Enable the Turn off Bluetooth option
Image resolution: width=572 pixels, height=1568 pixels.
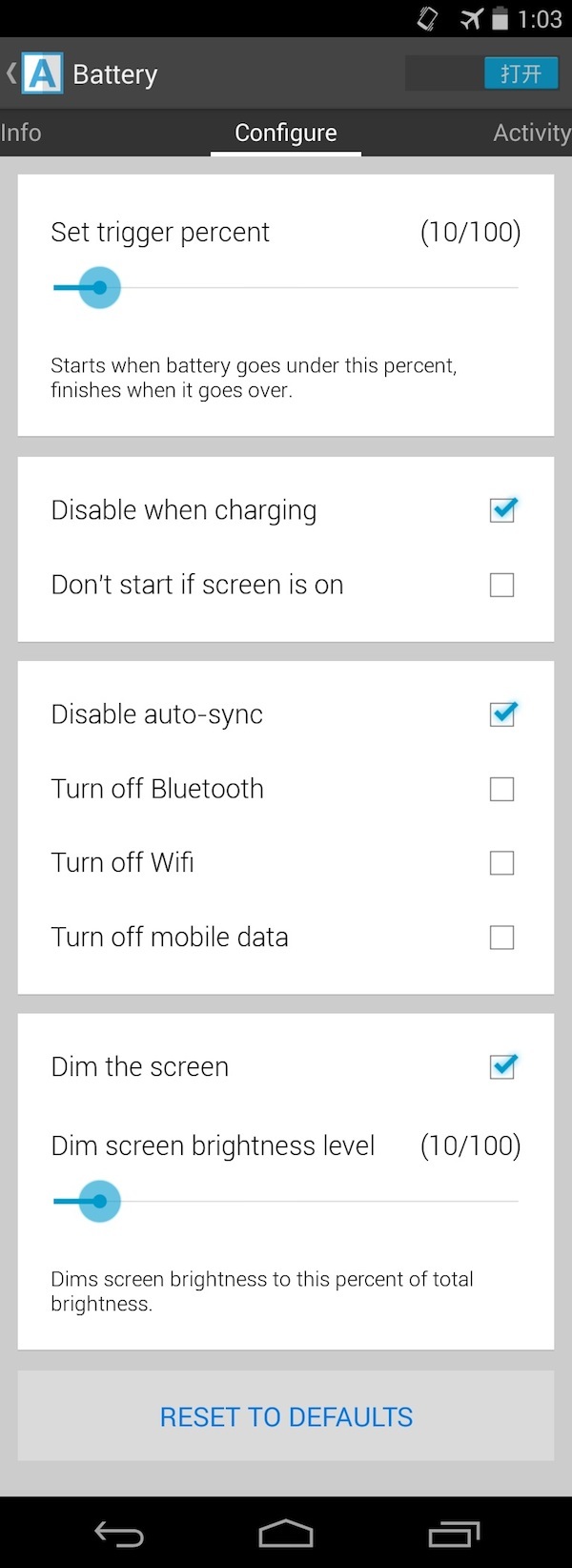502,789
